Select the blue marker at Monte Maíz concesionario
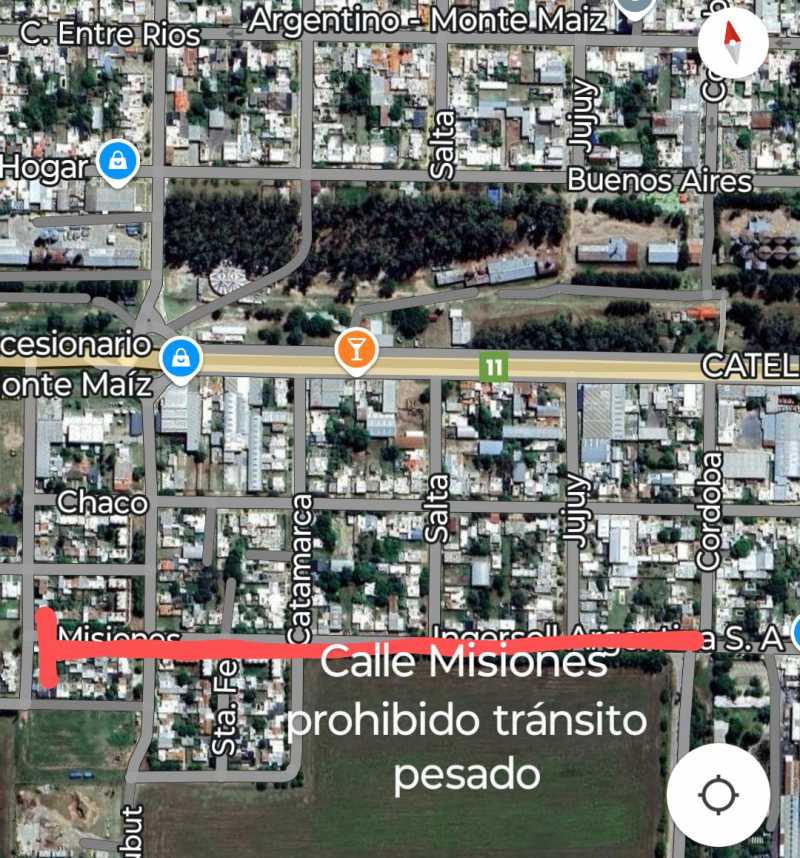Screen dimensions: 800x858 pyautogui.click(x=180, y=357)
